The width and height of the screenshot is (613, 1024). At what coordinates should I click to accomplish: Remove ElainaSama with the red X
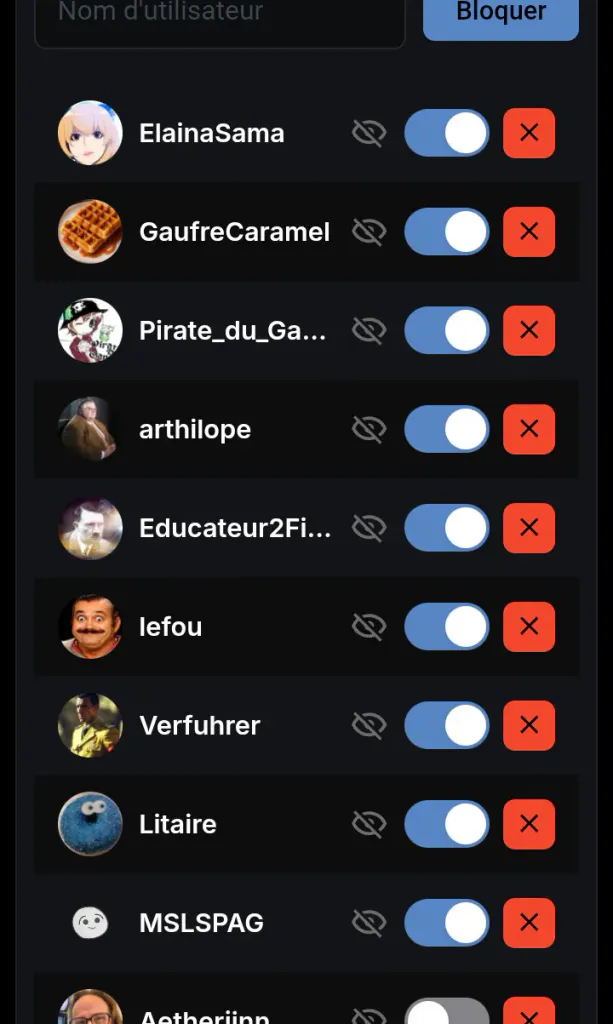click(x=529, y=133)
